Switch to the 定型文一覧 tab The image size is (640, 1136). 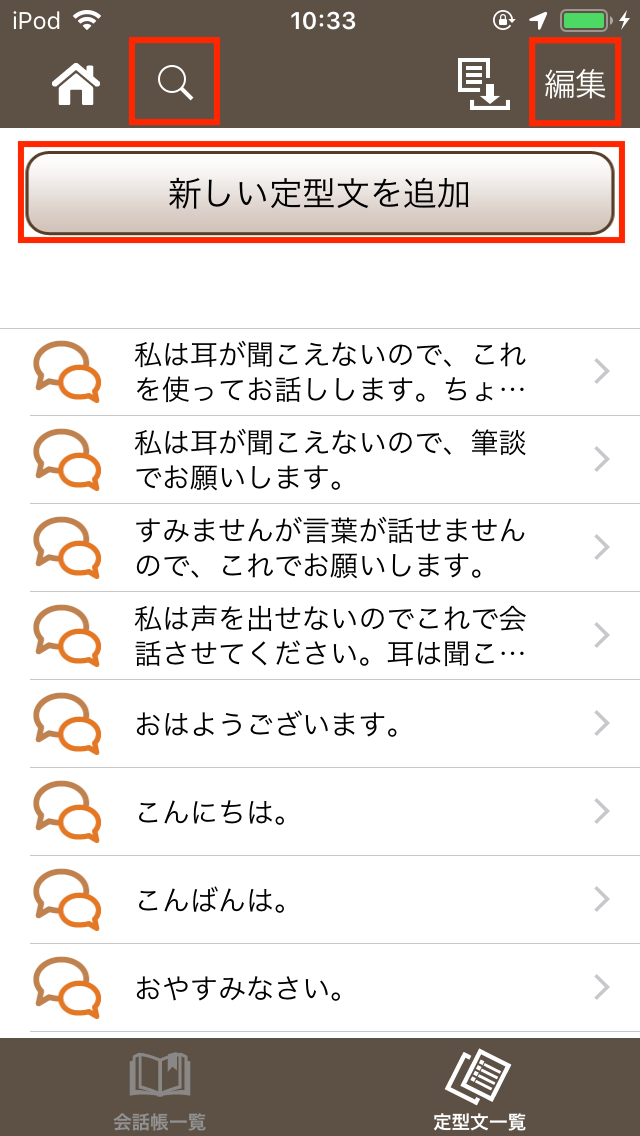pos(480,1088)
